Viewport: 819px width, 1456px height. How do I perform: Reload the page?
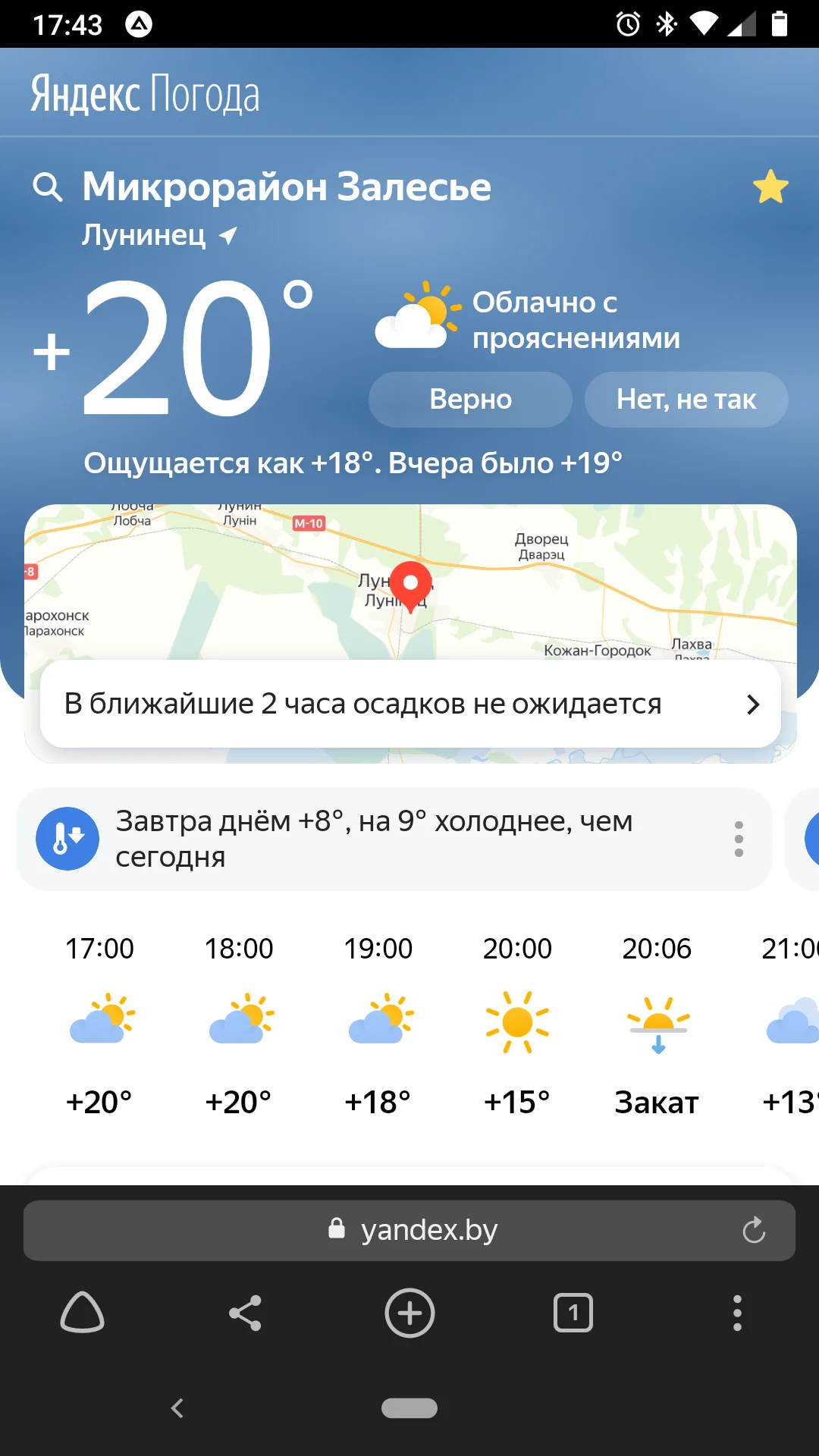tap(754, 1230)
